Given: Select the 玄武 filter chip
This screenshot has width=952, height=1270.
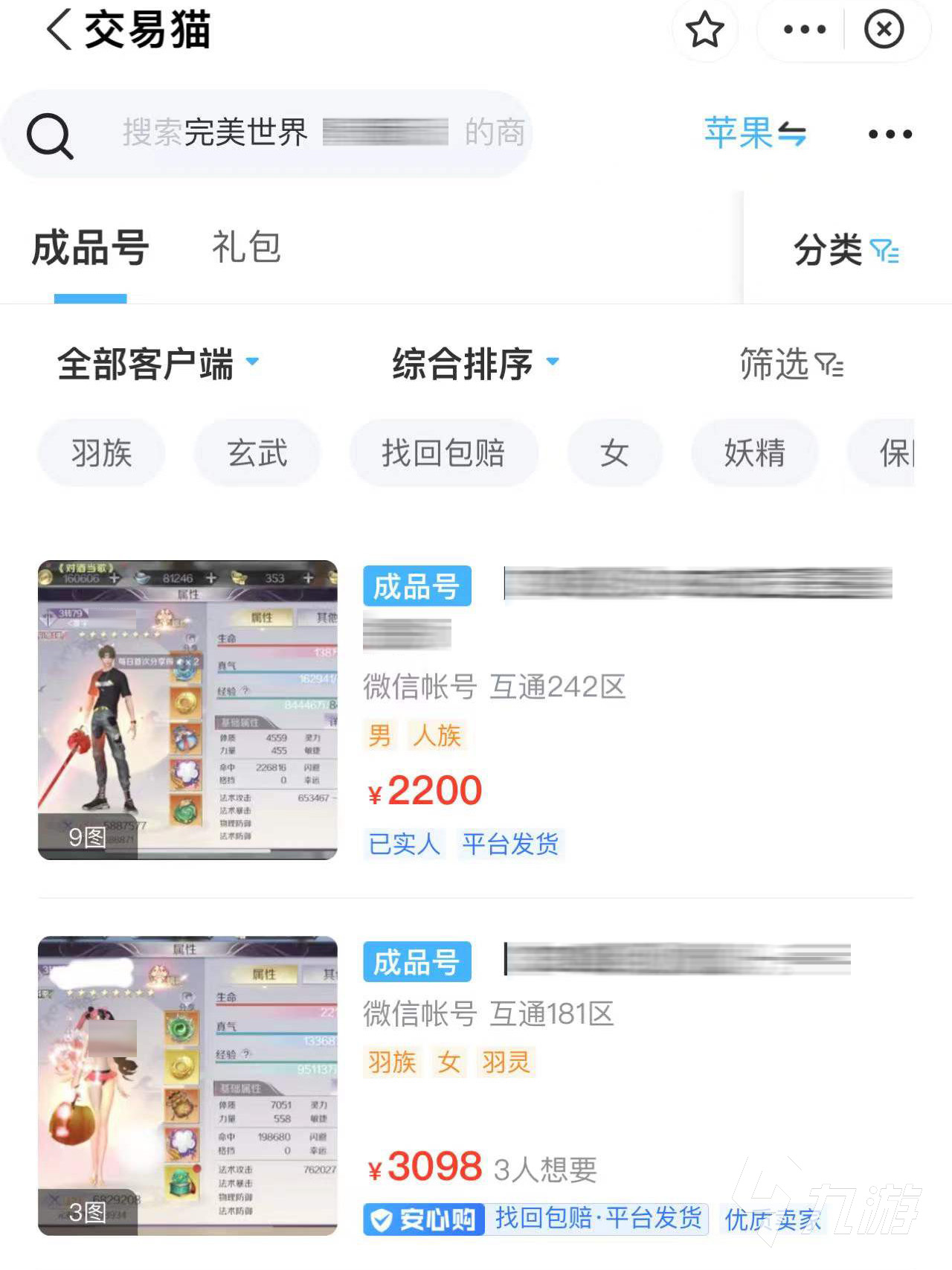Looking at the screenshot, I should coord(257,453).
